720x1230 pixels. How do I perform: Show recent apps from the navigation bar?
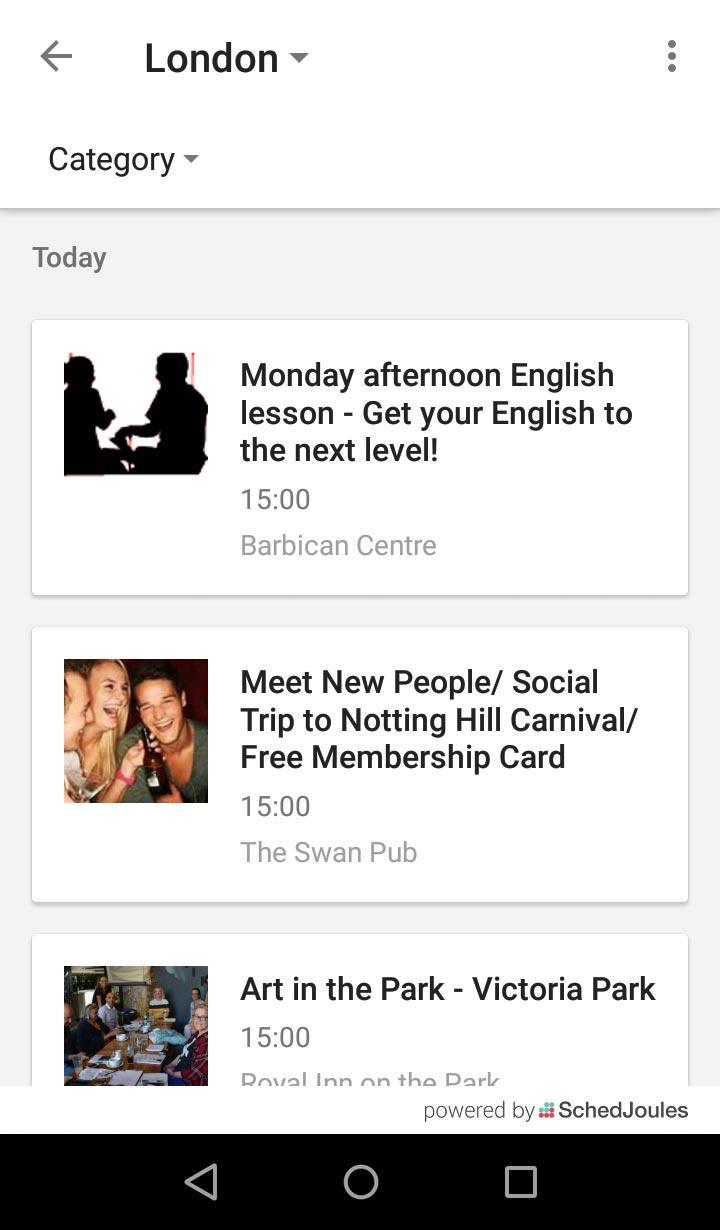tap(520, 1182)
